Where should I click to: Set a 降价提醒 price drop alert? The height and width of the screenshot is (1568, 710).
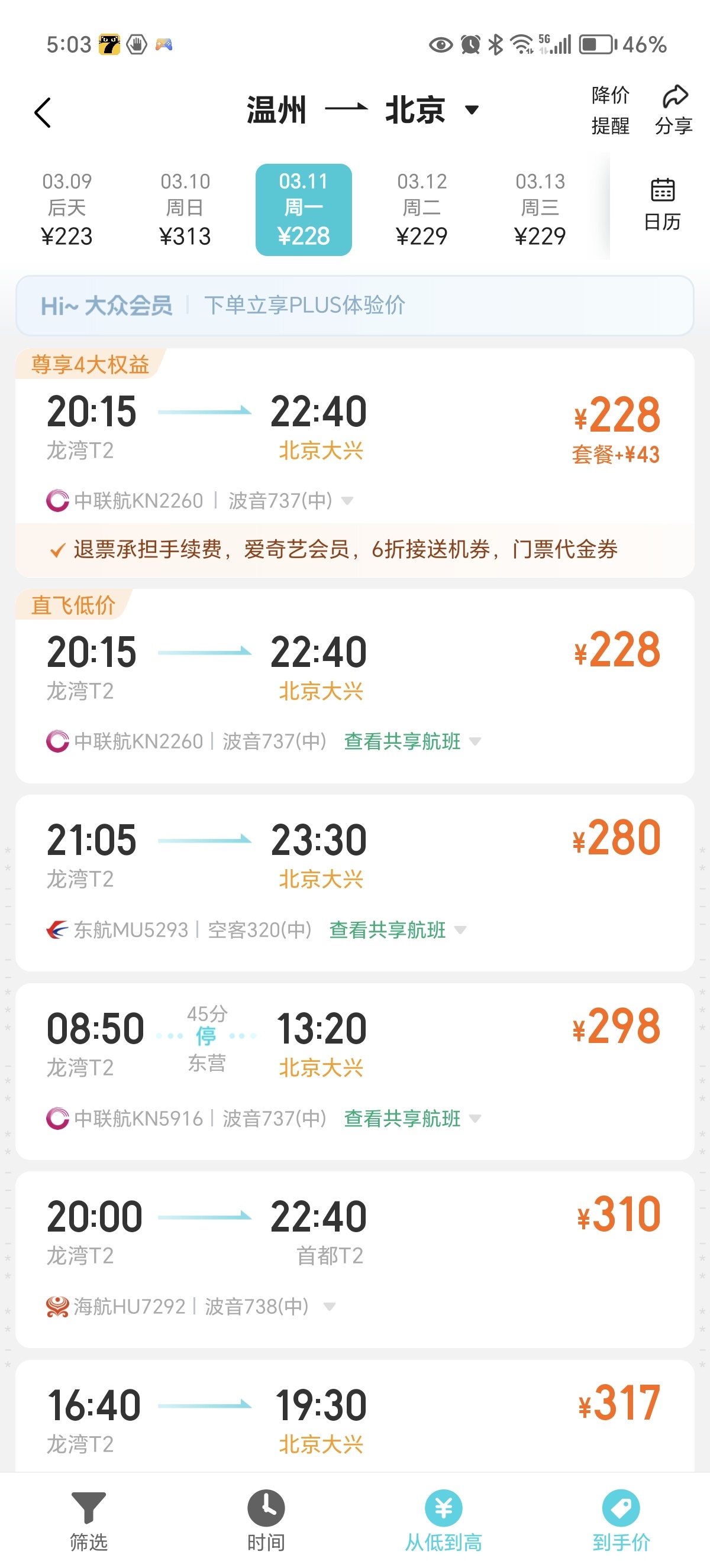pyautogui.click(x=610, y=110)
